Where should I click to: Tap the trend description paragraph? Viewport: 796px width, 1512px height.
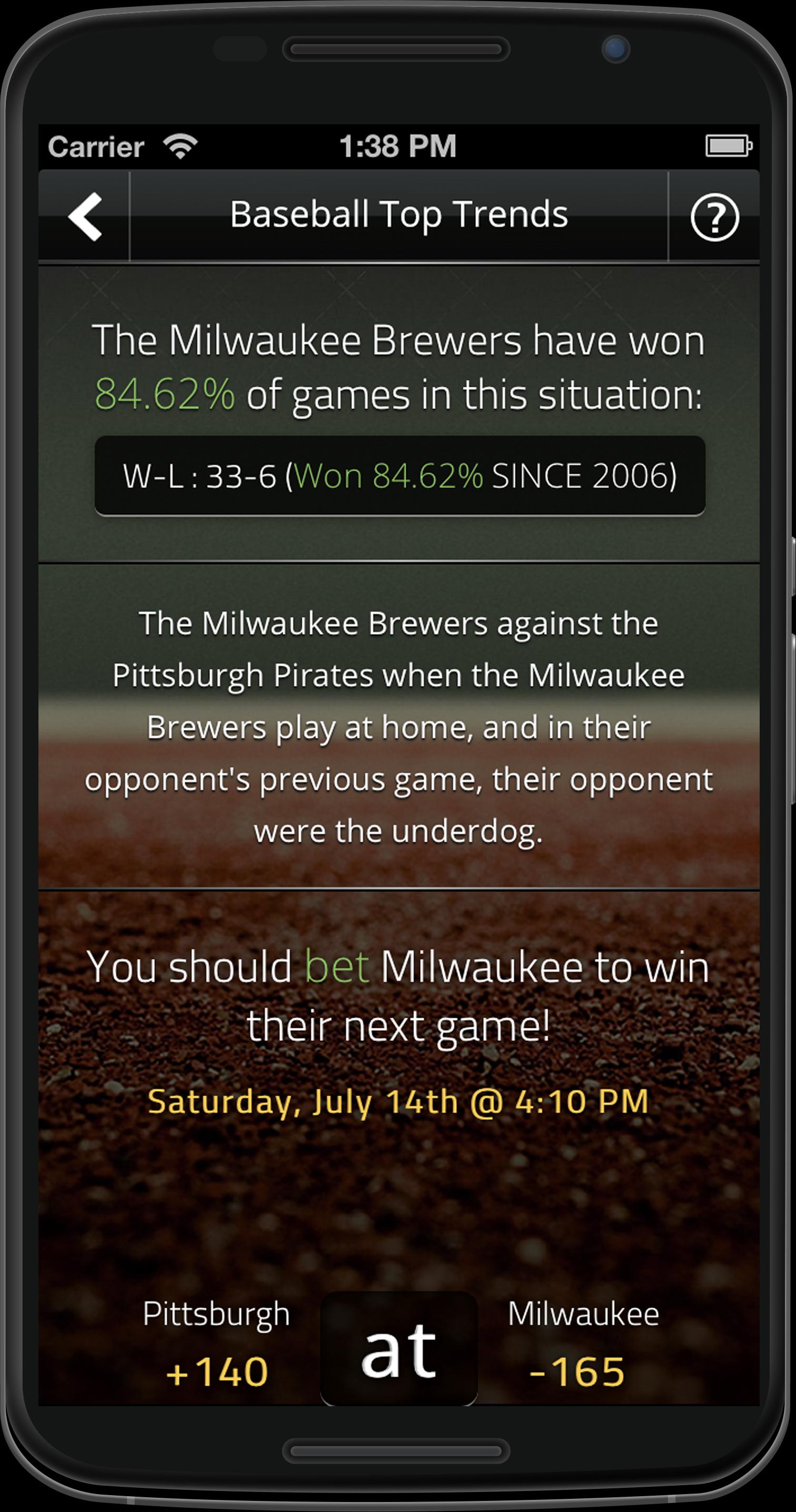pos(398,728)
